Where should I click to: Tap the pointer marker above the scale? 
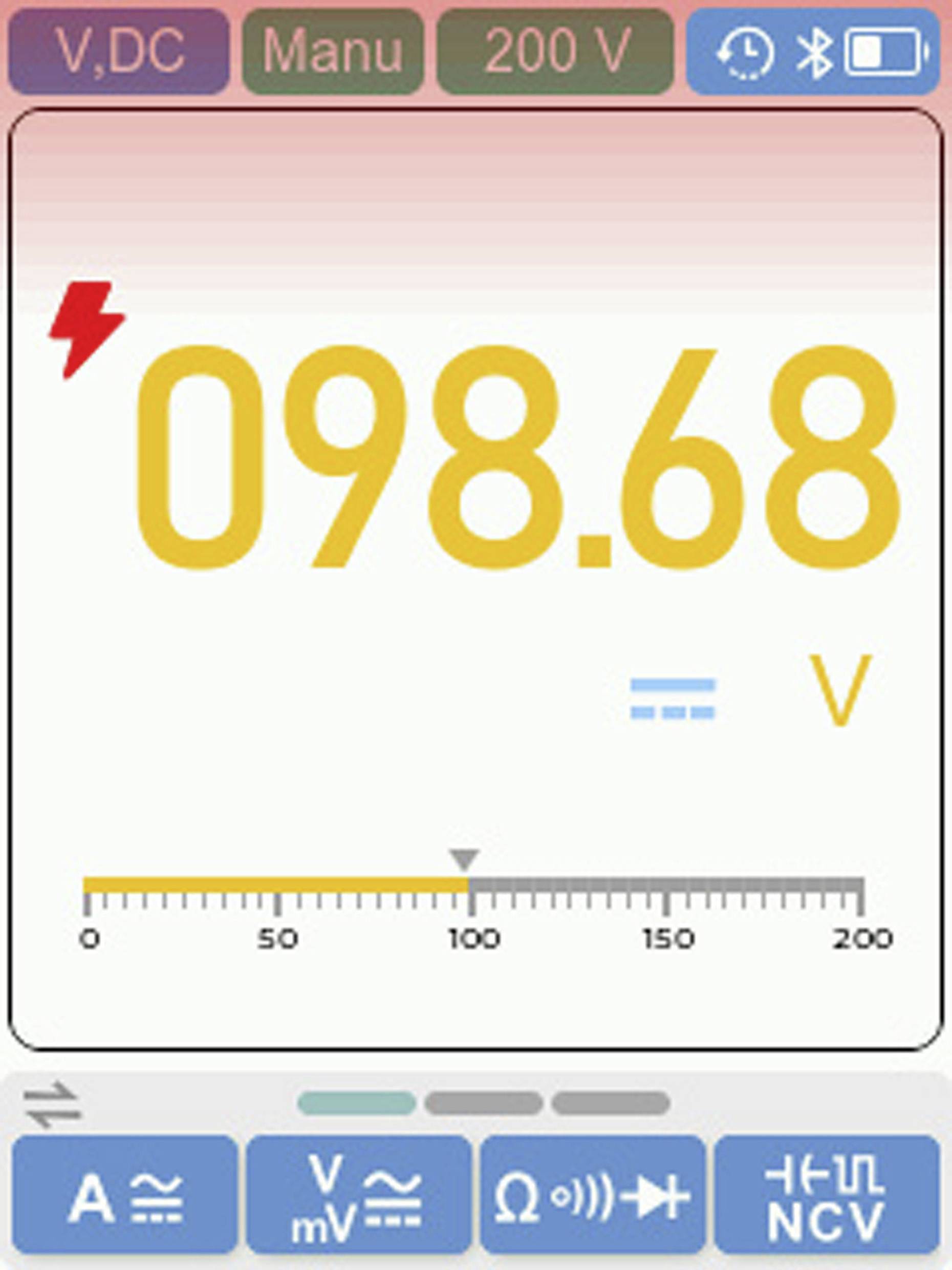(465, 858)
